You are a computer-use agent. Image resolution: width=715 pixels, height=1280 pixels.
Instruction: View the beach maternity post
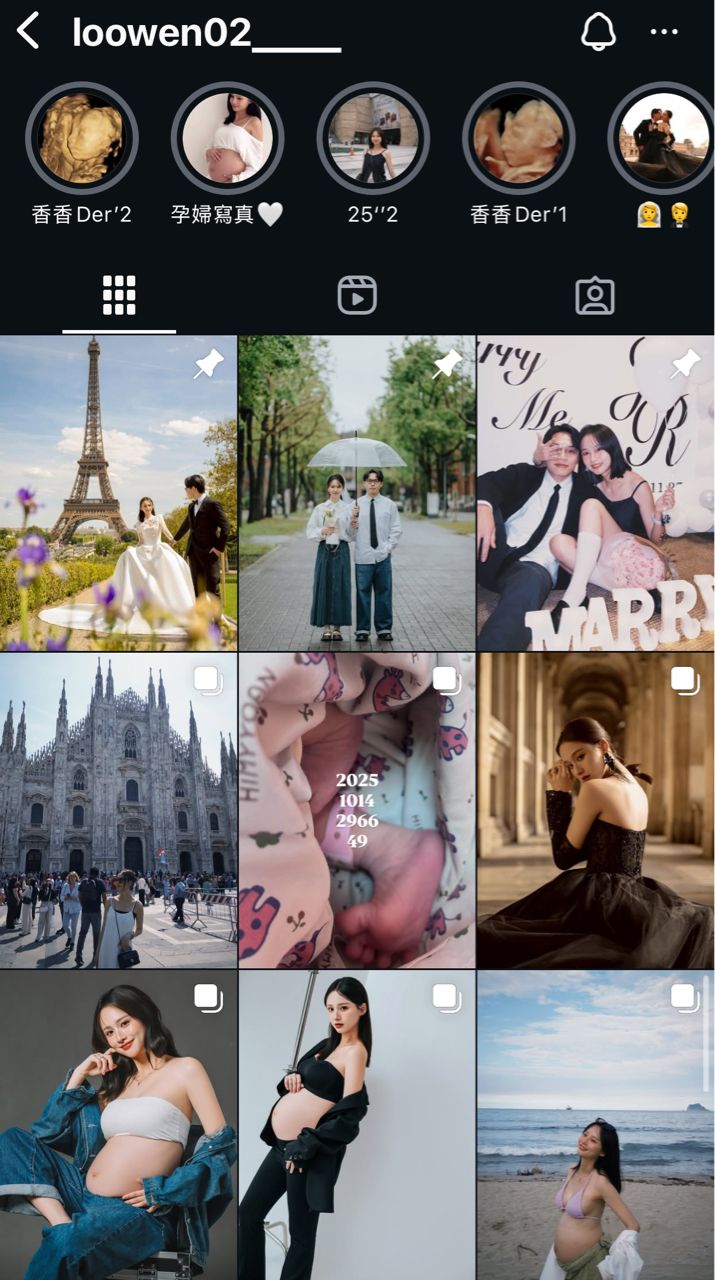pos(596,1125)
